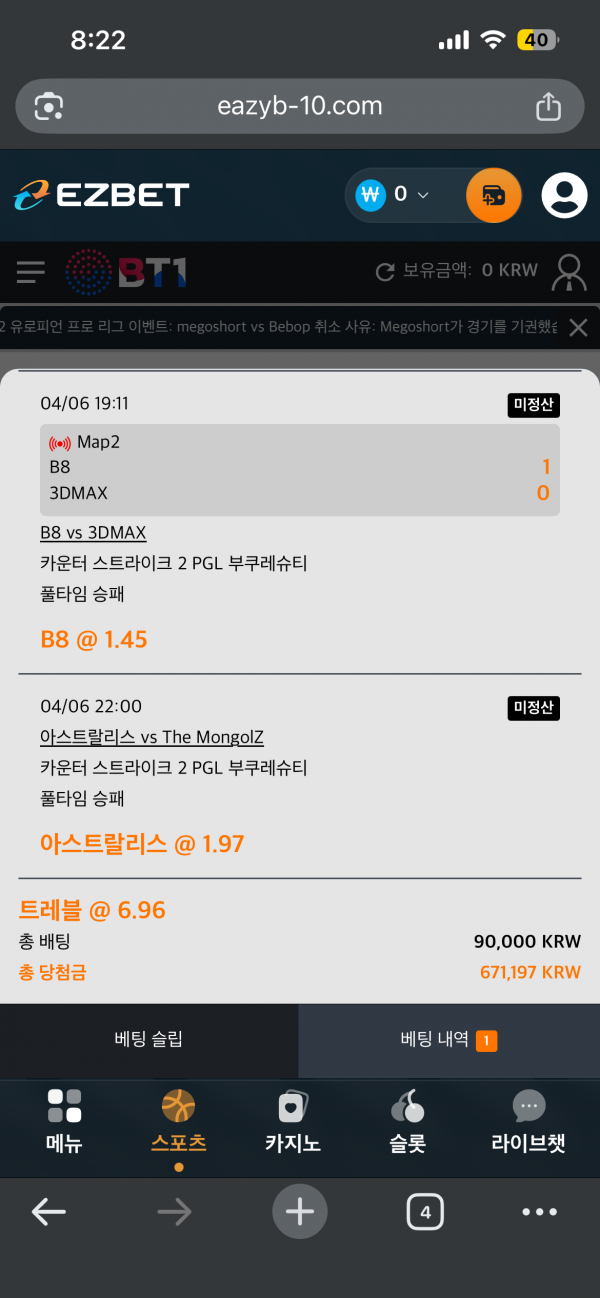
Task: Refresh the 보유금액 balance
Action: [384, 271]
